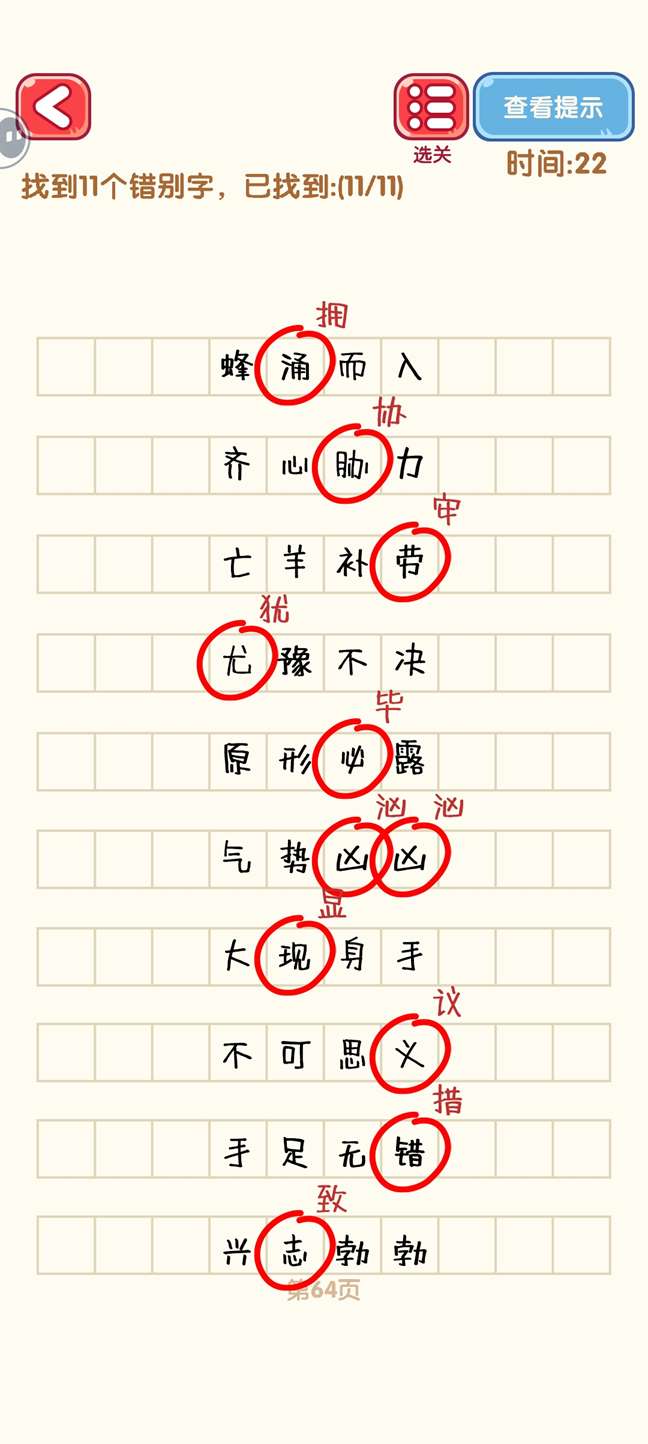Select the circled character 涌 in 蜂涌而入
The height and width of the screenshot is (1444, 648).
tap(294, 366)
